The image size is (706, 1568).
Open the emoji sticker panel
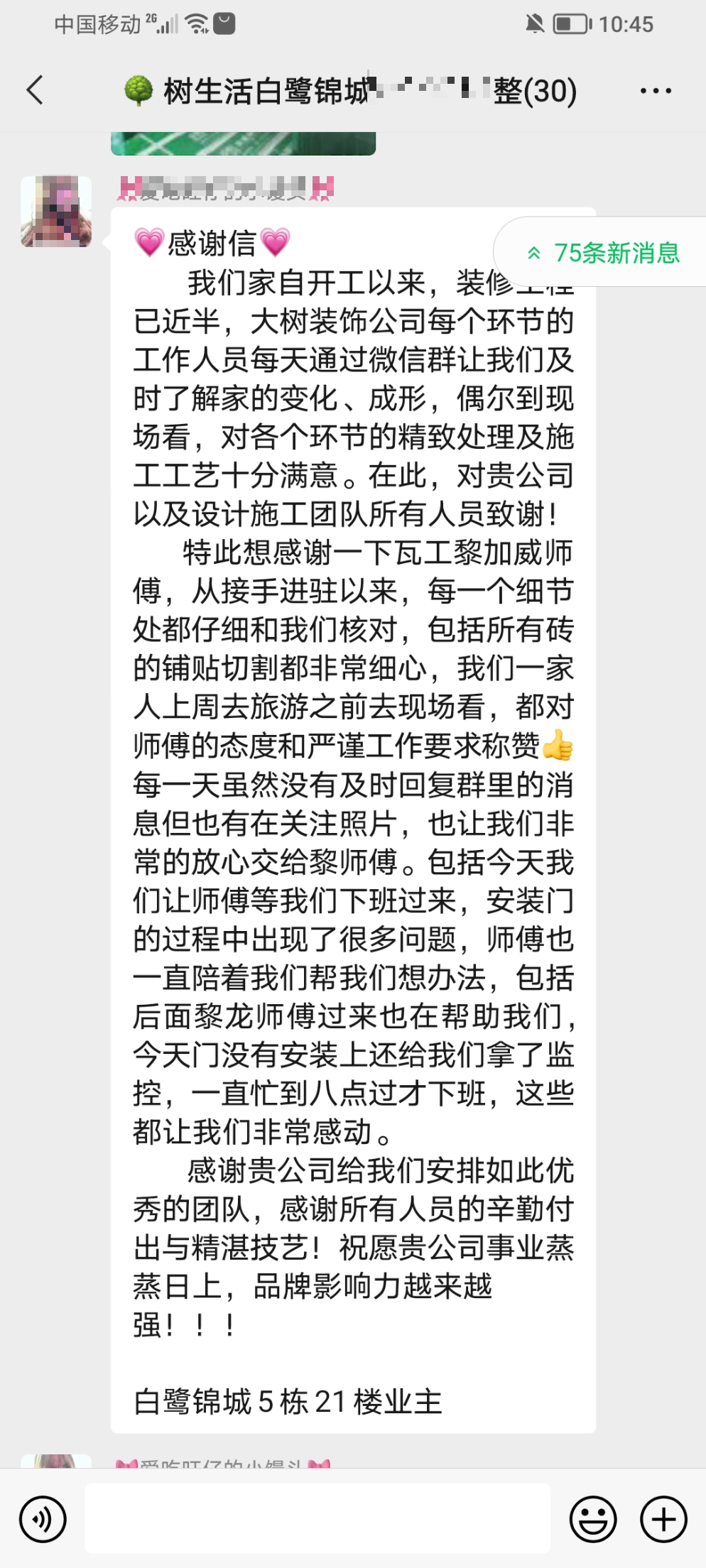[x=593, y=1519]
